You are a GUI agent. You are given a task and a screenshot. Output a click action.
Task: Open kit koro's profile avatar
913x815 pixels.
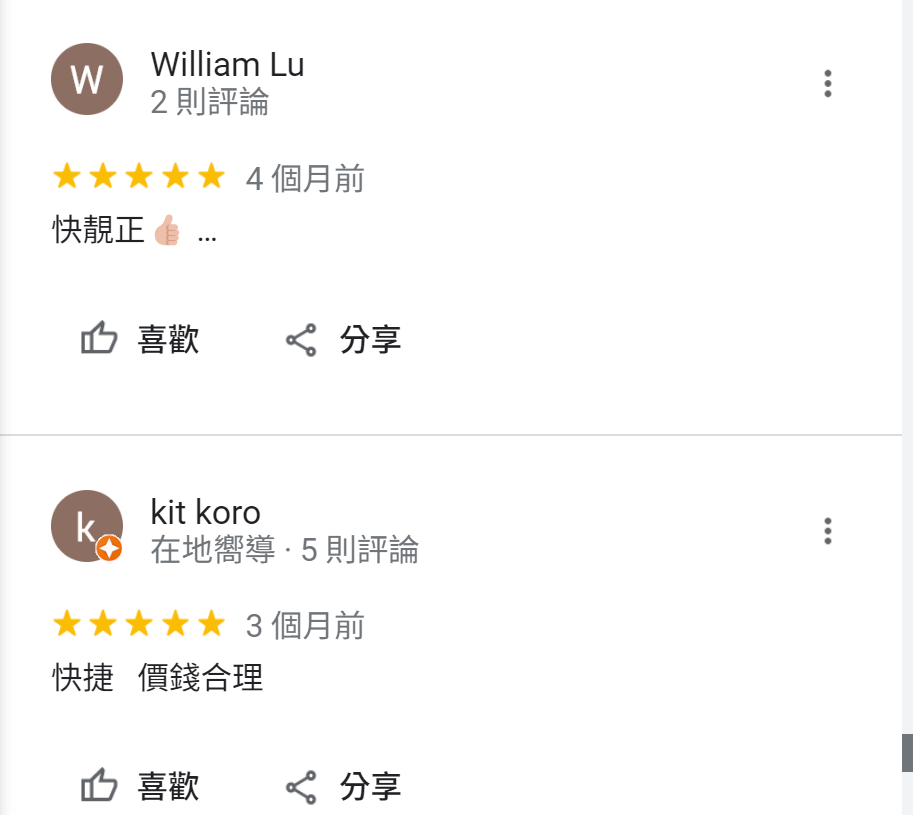pos(87,526)
